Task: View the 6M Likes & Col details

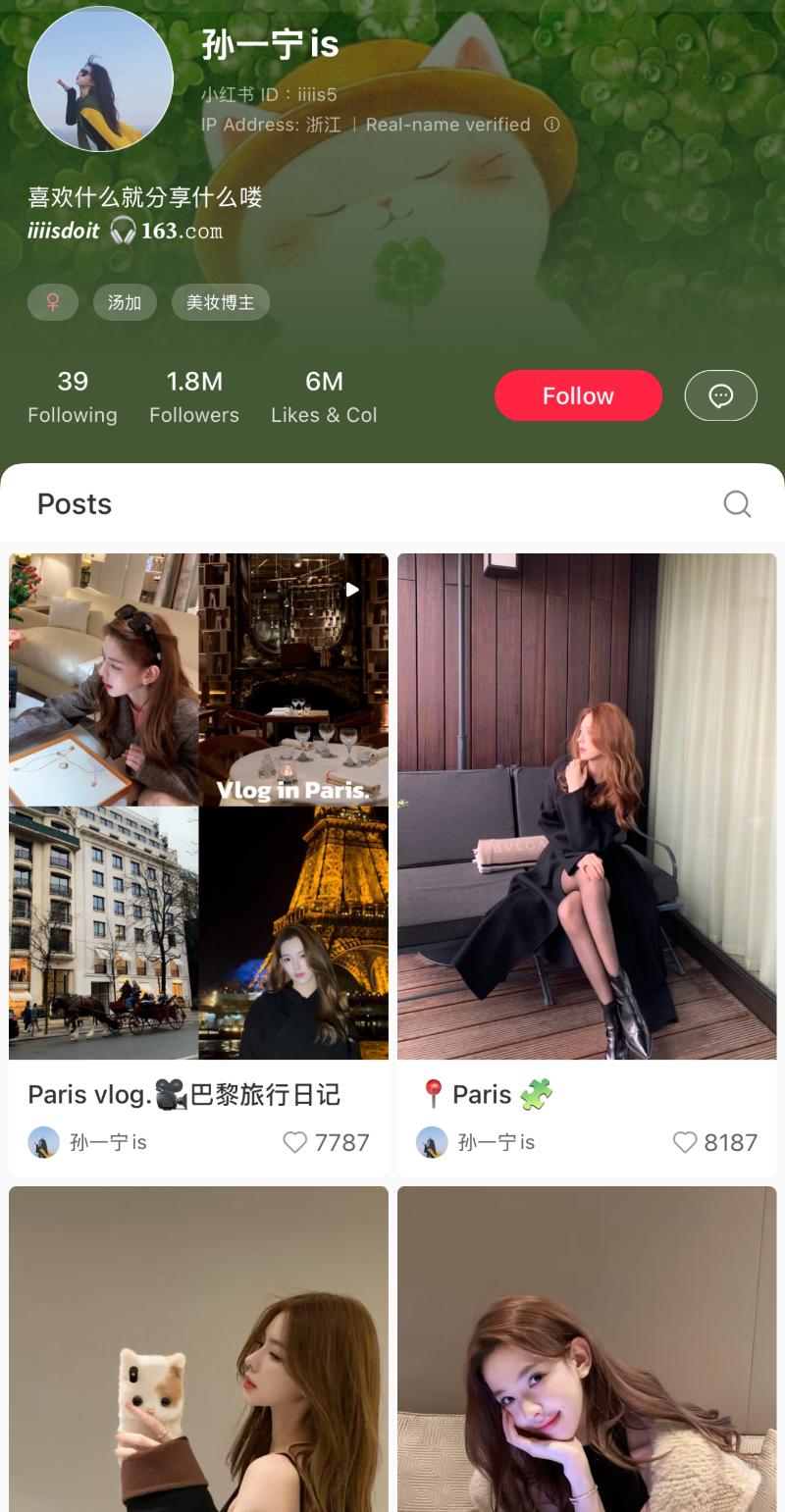Action: pos(324,396)
